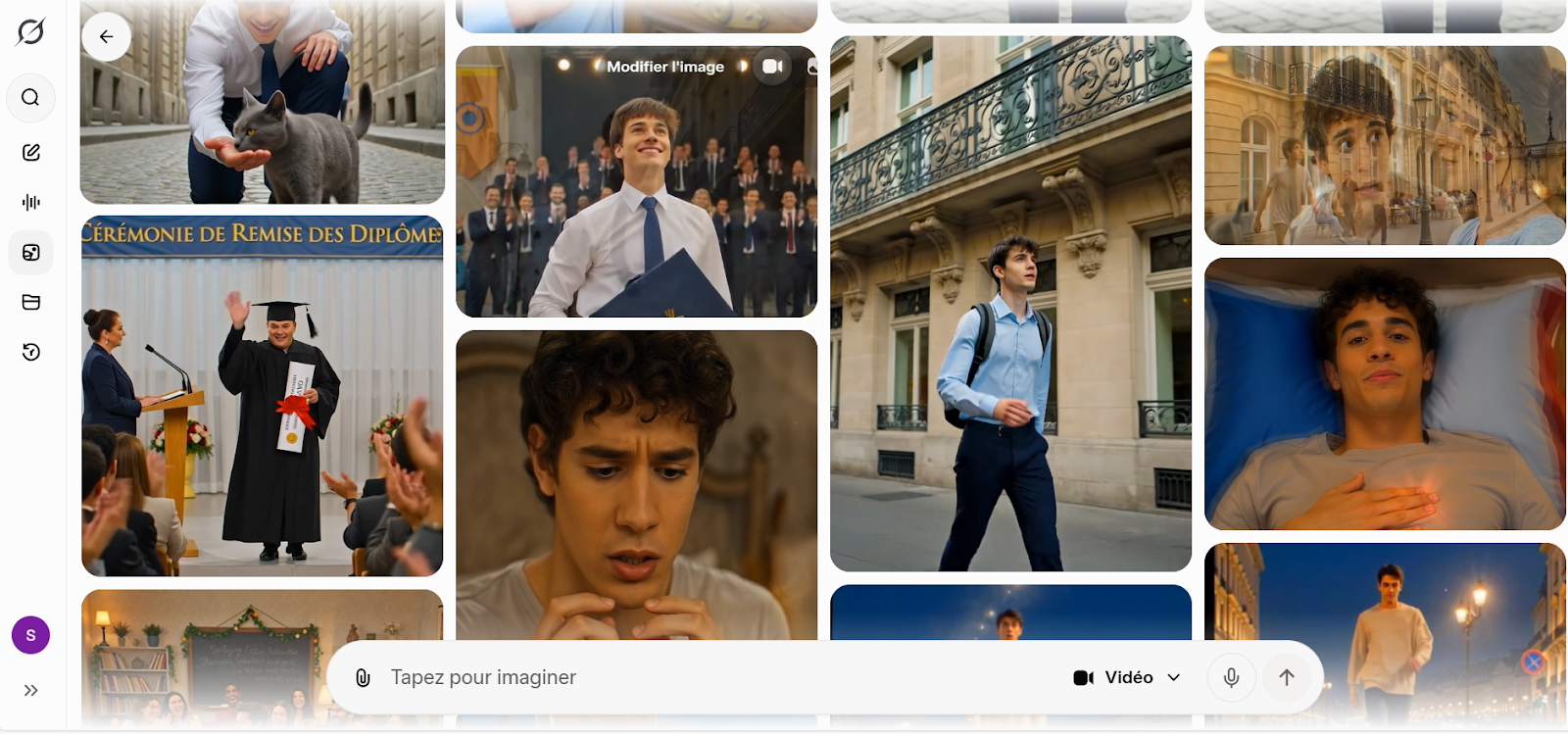Open image of man lying on pillow
This screenshot has height=734, width=1568.
[x=1384, y=392]
